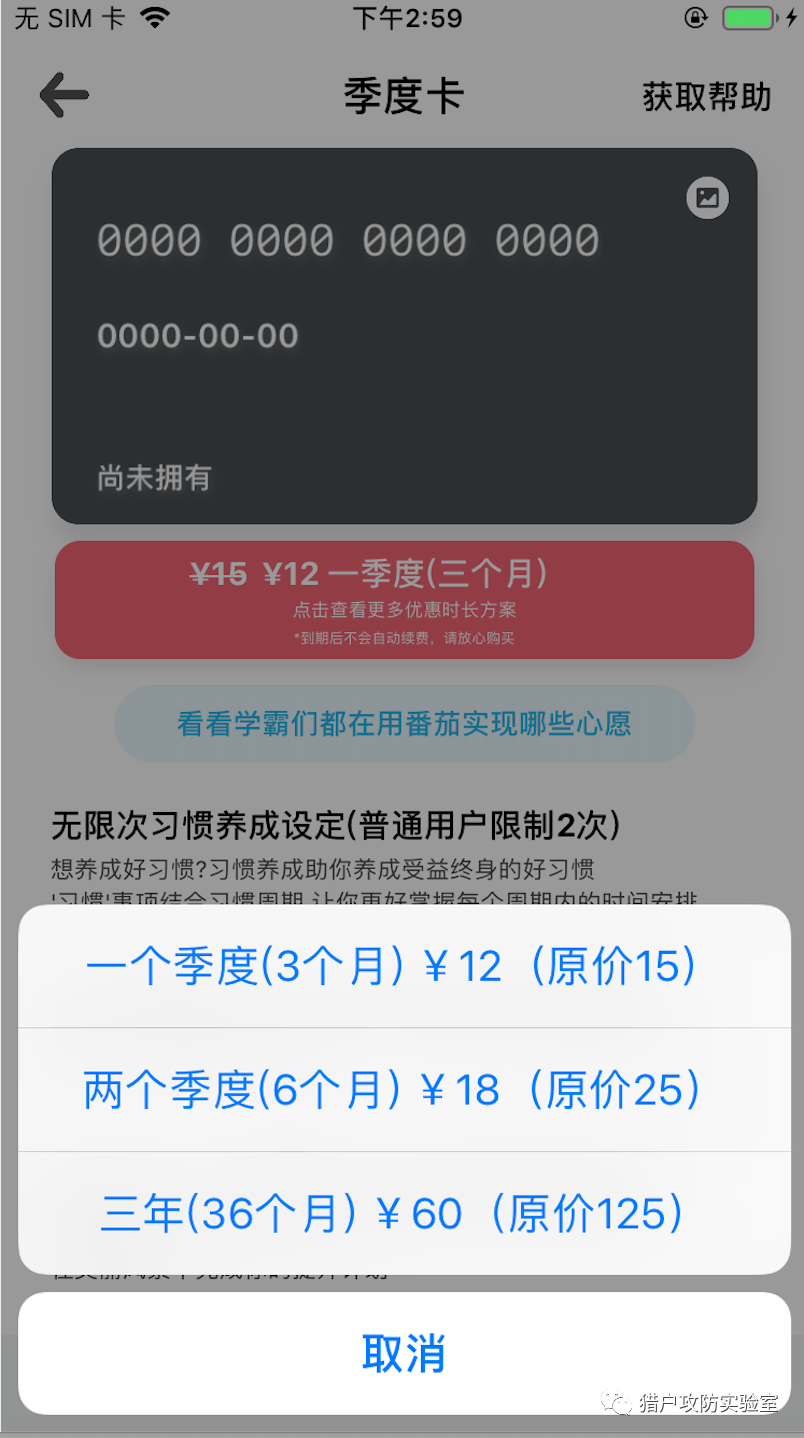
Task: Select 一个季度(3个月) ¥12 option
Action: 403,963
